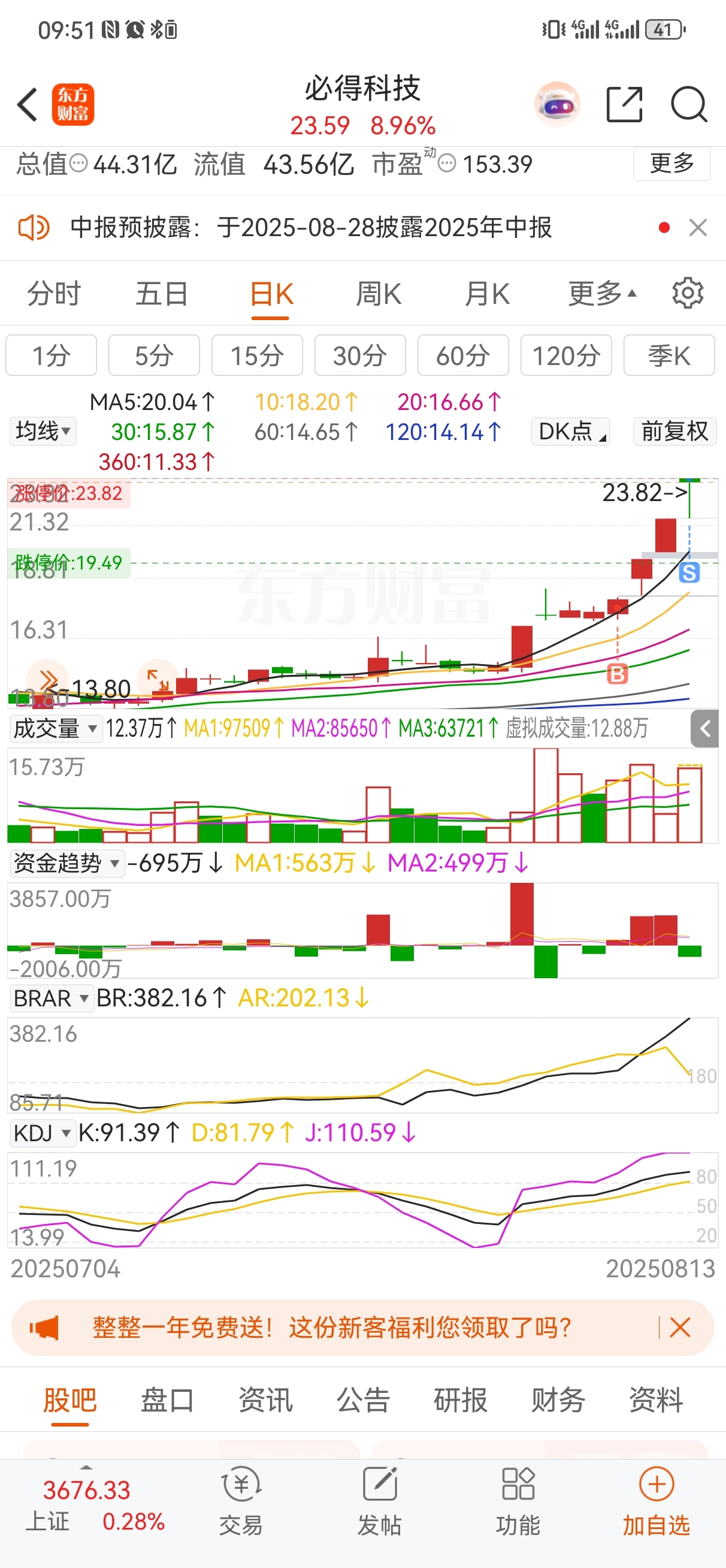
Task: Change the 成交量 indicator dropdown
Action: click(55, 729)
